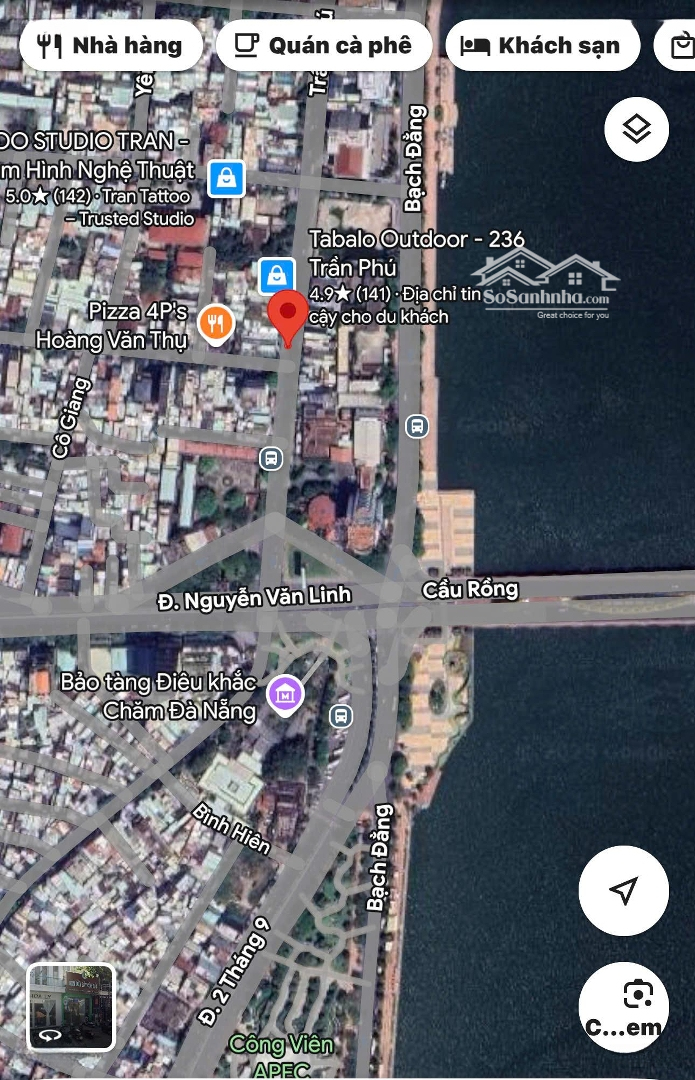
Task: Open the Tran Tattoo studio shop marker
Action: (227, 179)
